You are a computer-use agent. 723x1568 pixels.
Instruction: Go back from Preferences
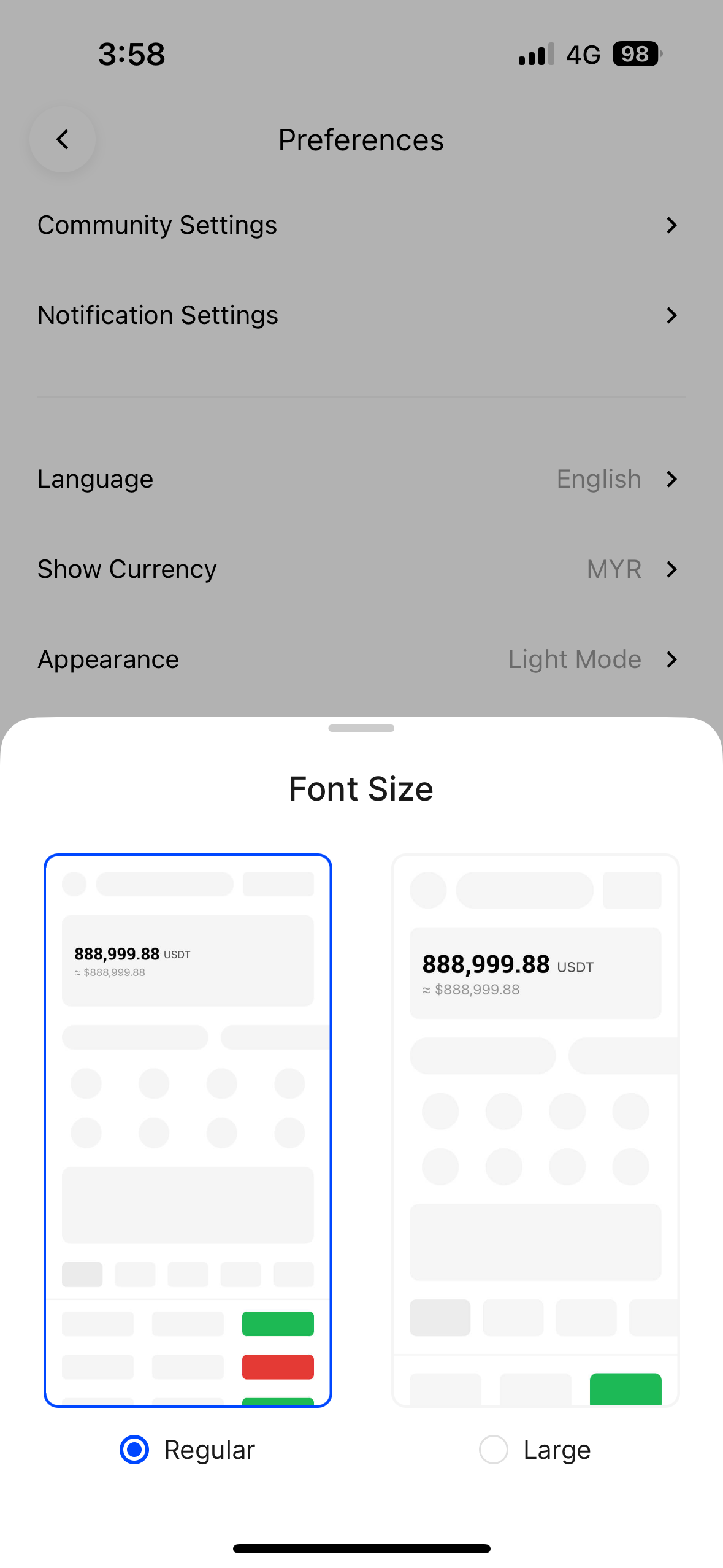[x=63, y=140]
